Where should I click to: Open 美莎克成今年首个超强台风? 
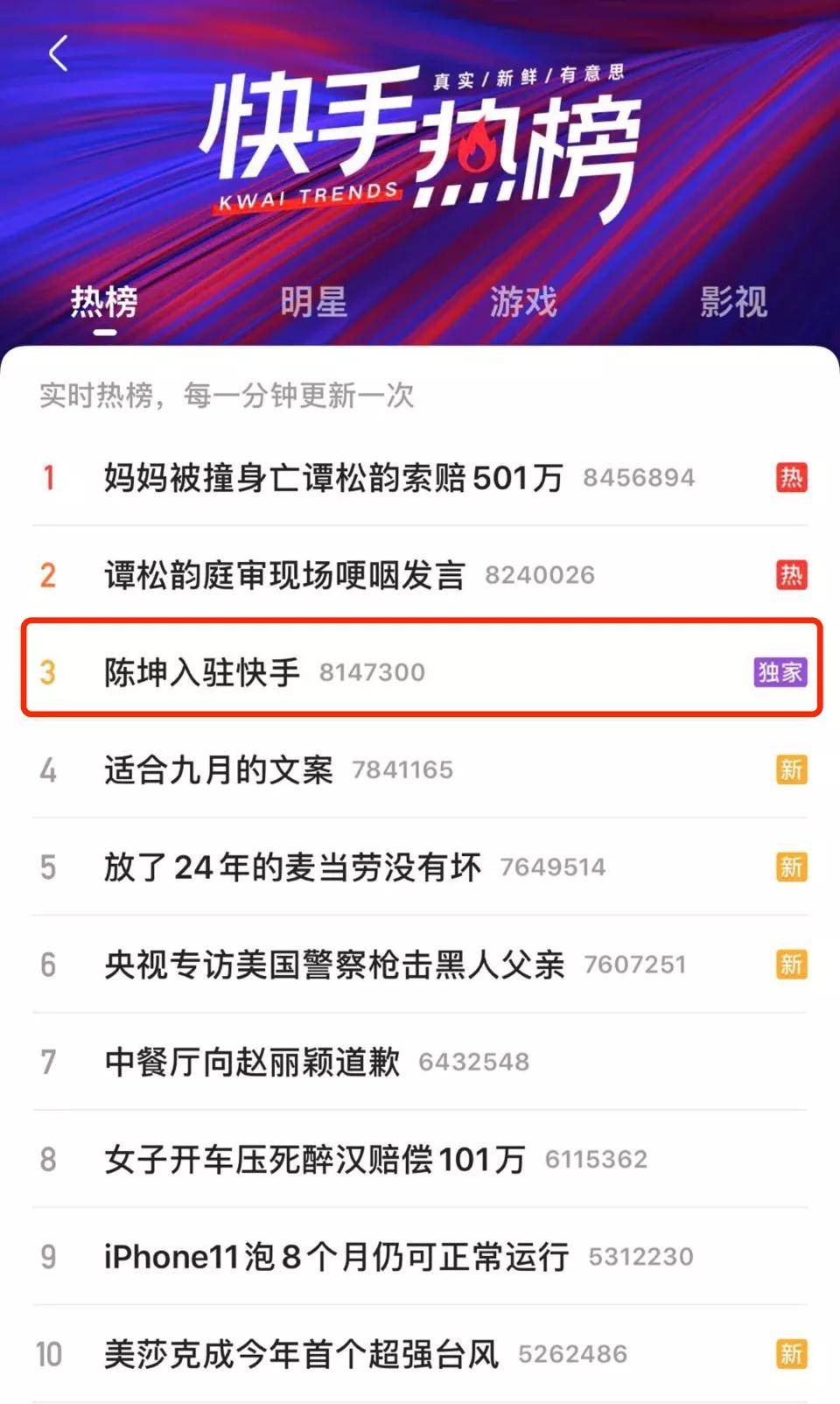coord(301,1354)
